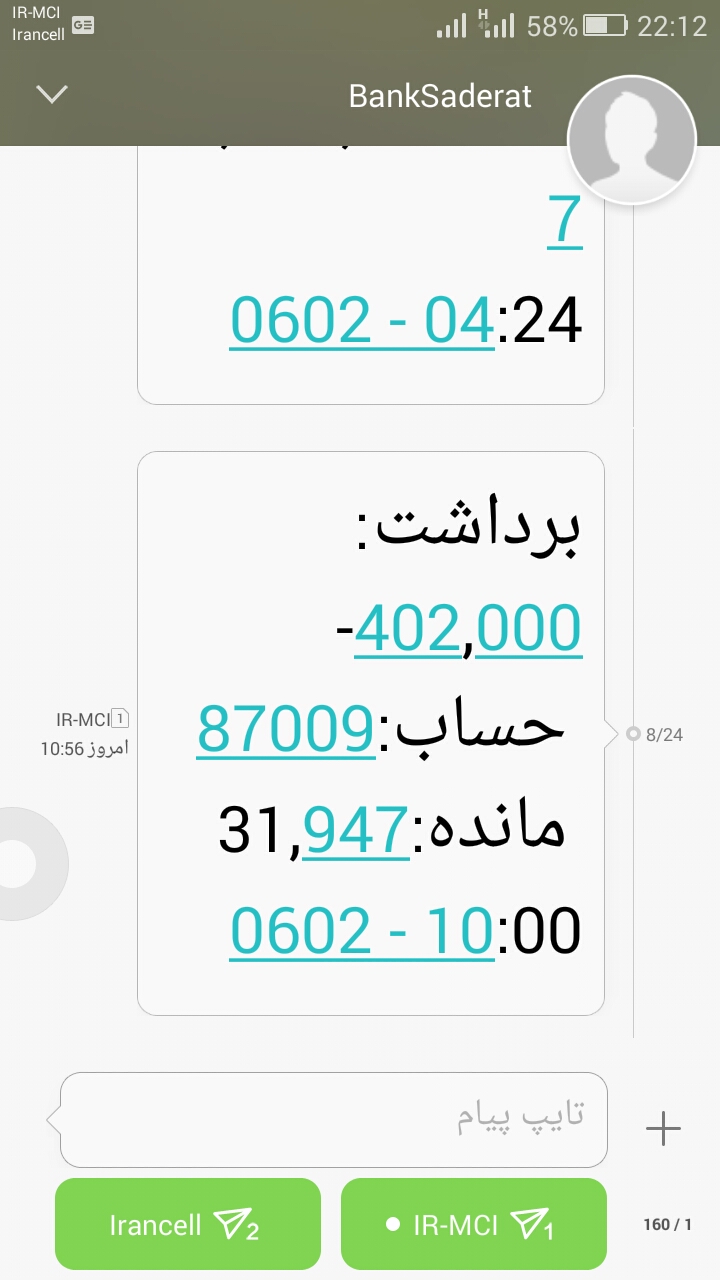Open the BankSaderat contact avatar
Image resolution: width=720 pixels, height=1280 pixels.
(x=631, y=140)
